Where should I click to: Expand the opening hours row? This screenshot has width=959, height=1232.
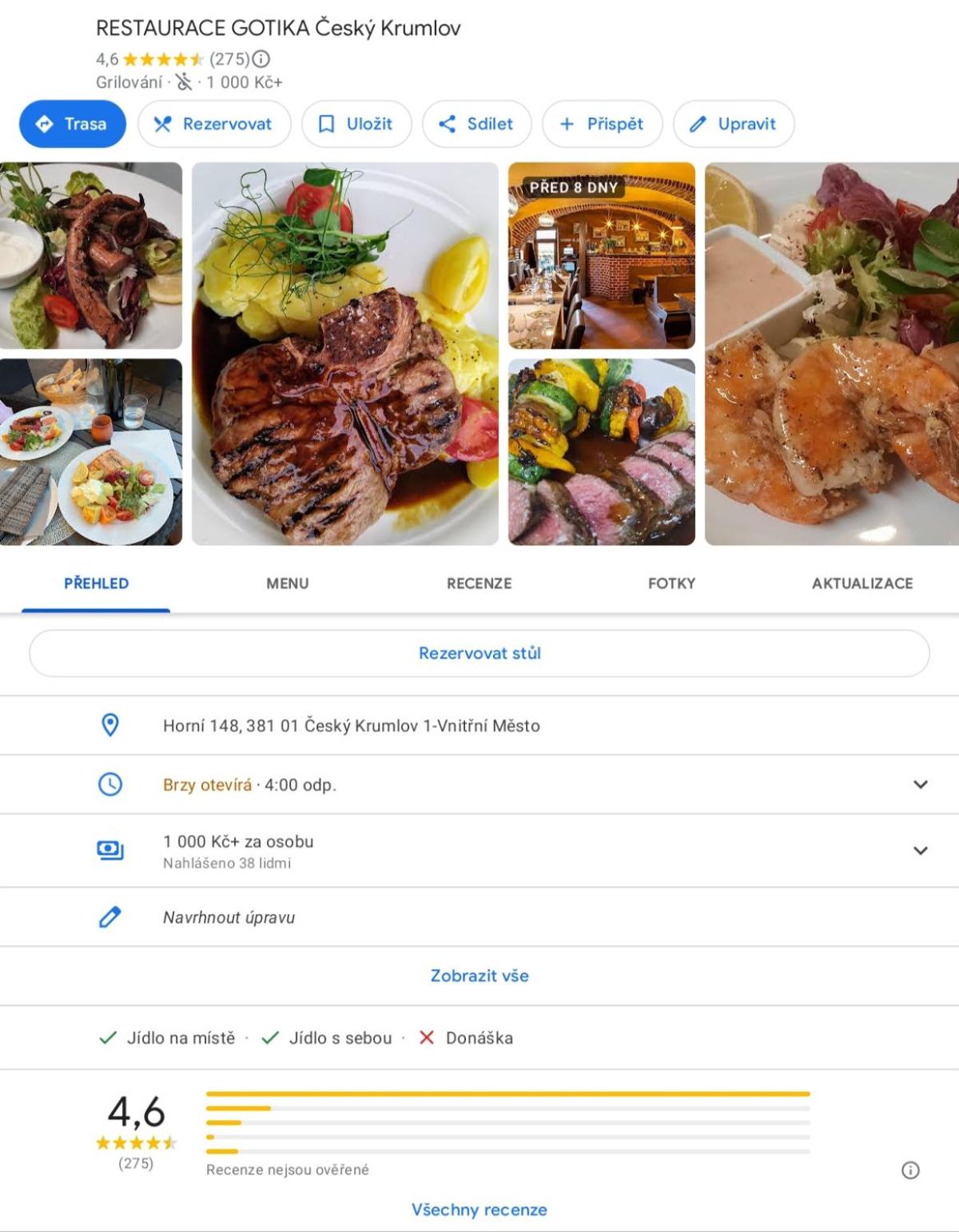coord(920,785)
